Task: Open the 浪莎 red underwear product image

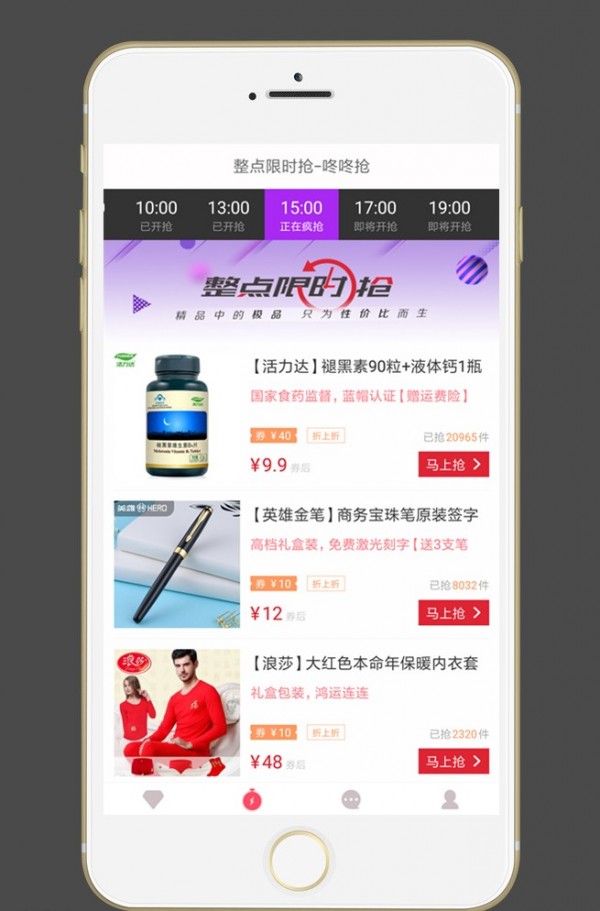Action: (x=177, y=712)
